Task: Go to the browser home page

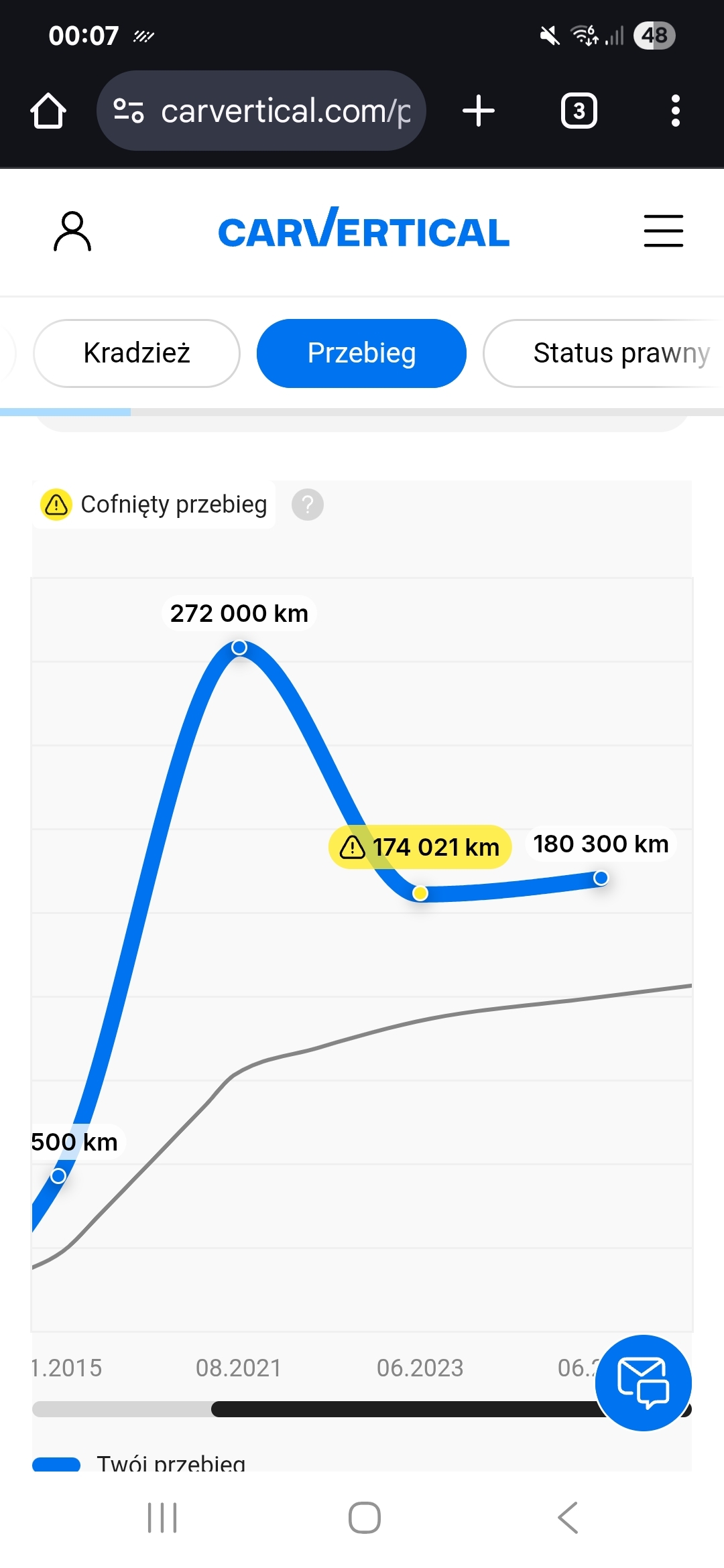Action: [x=48, y=111]
